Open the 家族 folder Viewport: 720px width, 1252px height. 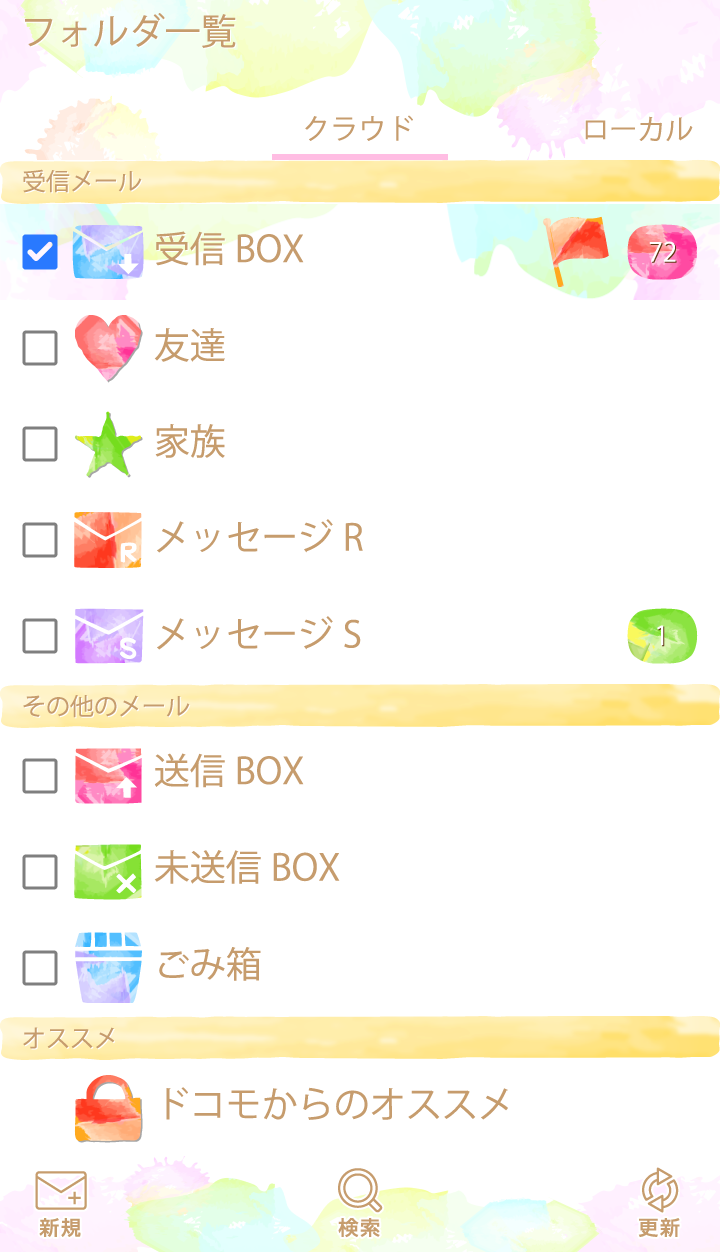190,442
